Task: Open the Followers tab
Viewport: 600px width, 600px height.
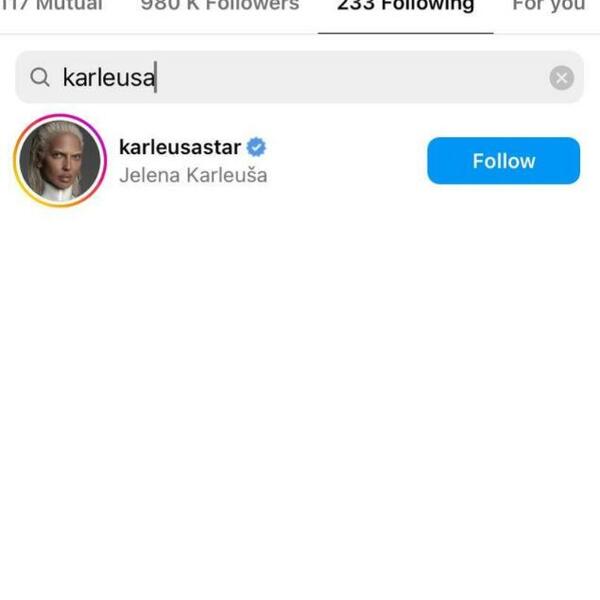Action: tap(219, 6)
